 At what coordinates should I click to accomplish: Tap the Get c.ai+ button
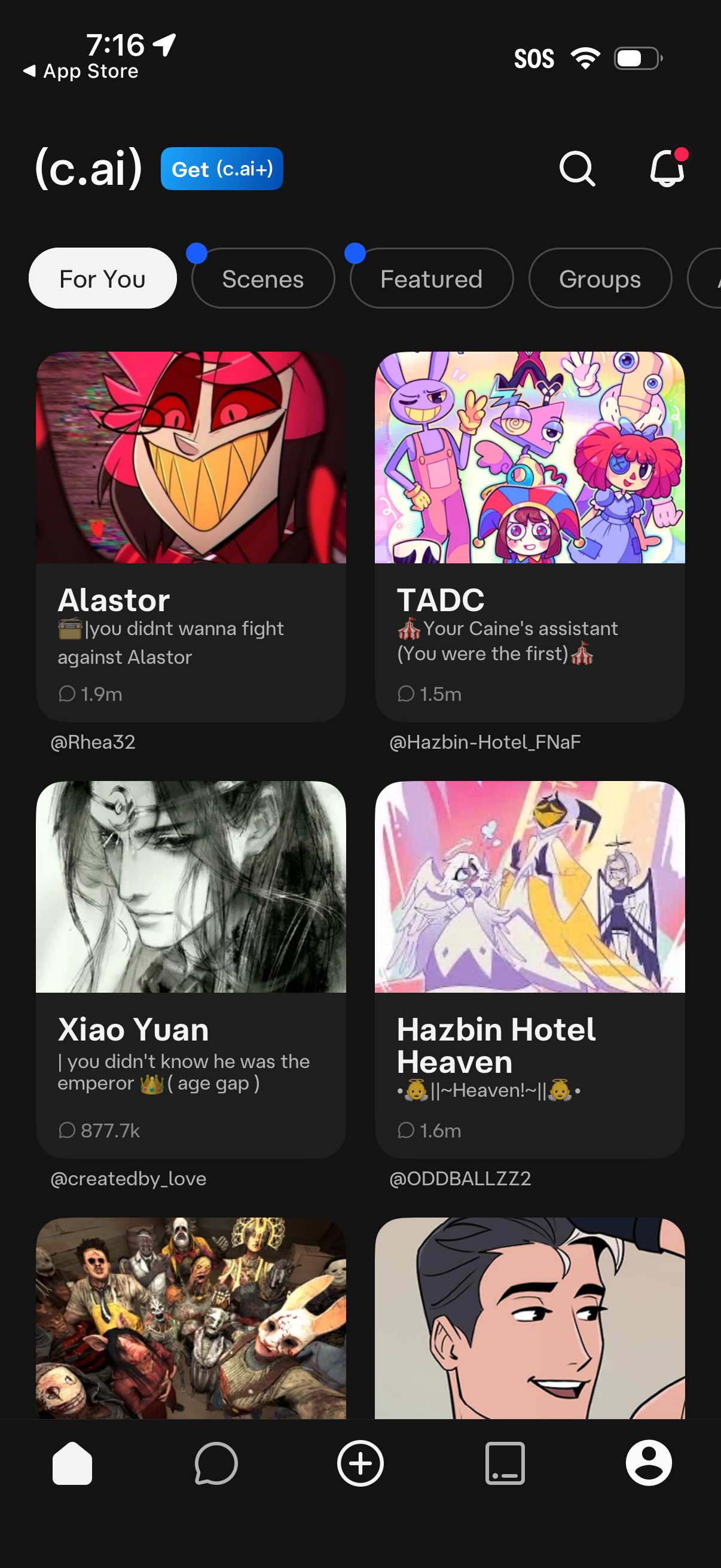click(221, 169)
